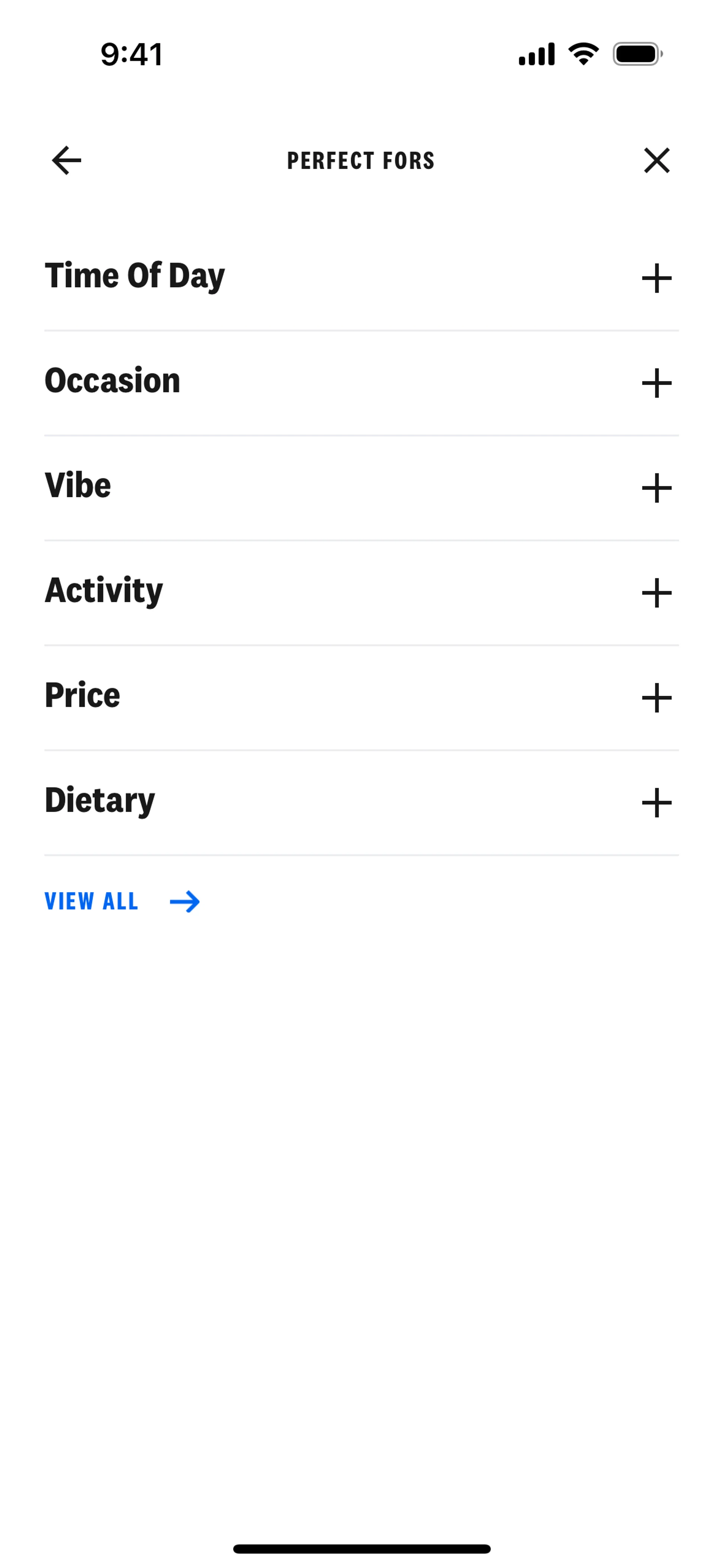Screen dimensions: 723x1568
Task: Expand the Price section
Action: [x=656, y=698]
